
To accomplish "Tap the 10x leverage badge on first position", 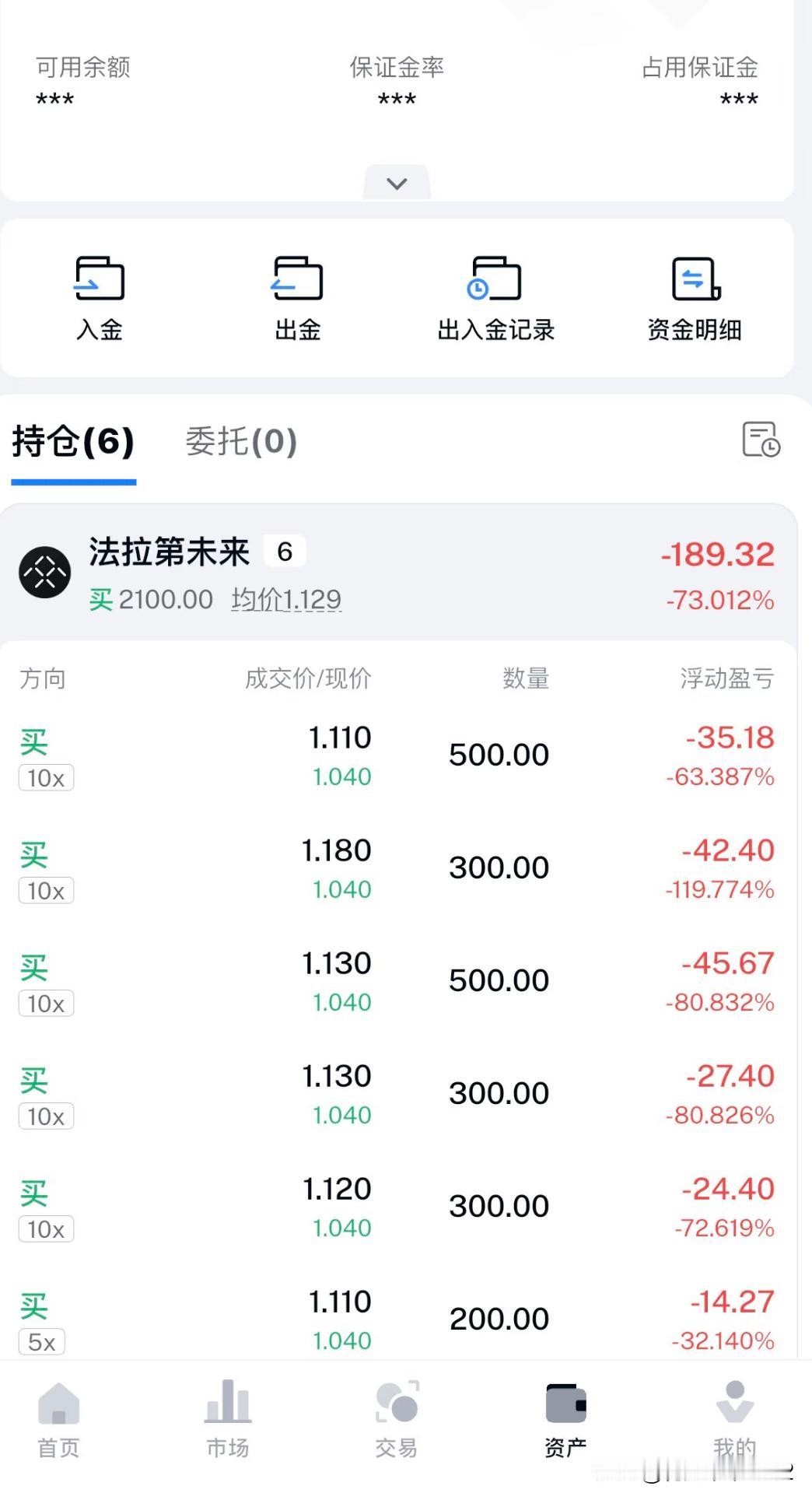I will coord(45,777).
